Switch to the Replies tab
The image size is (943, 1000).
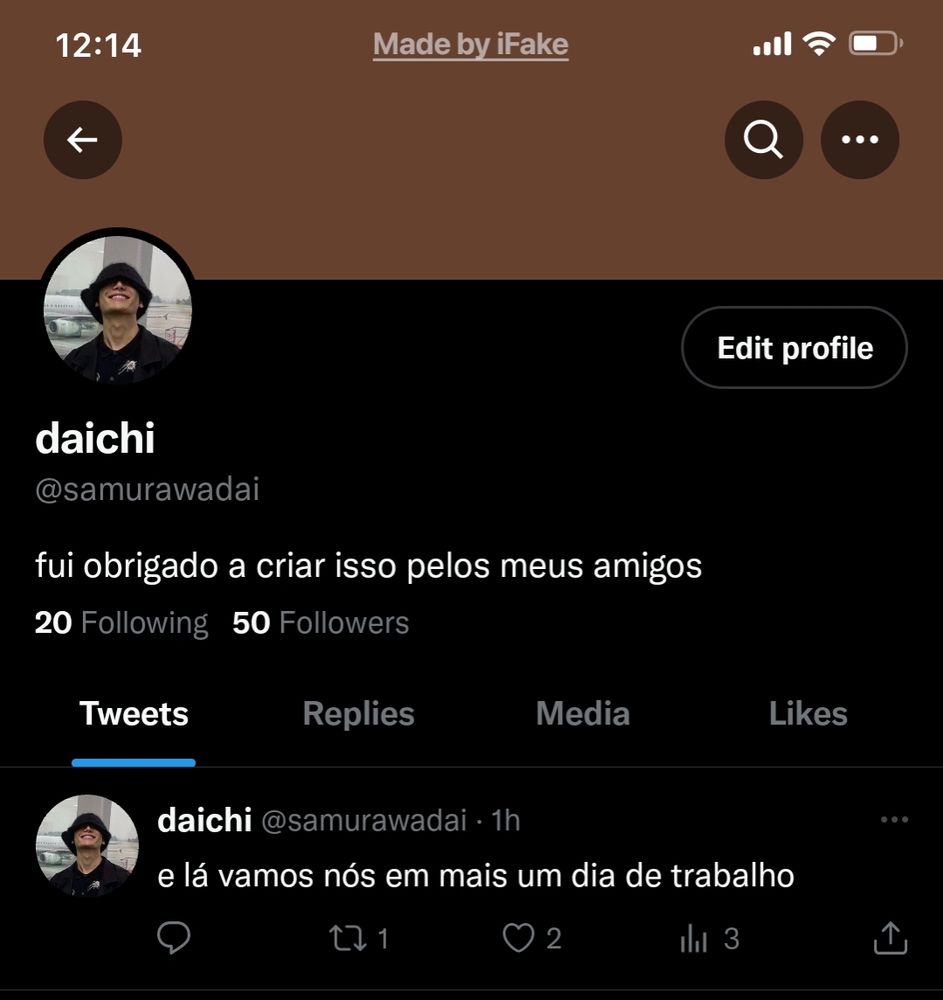358,714
